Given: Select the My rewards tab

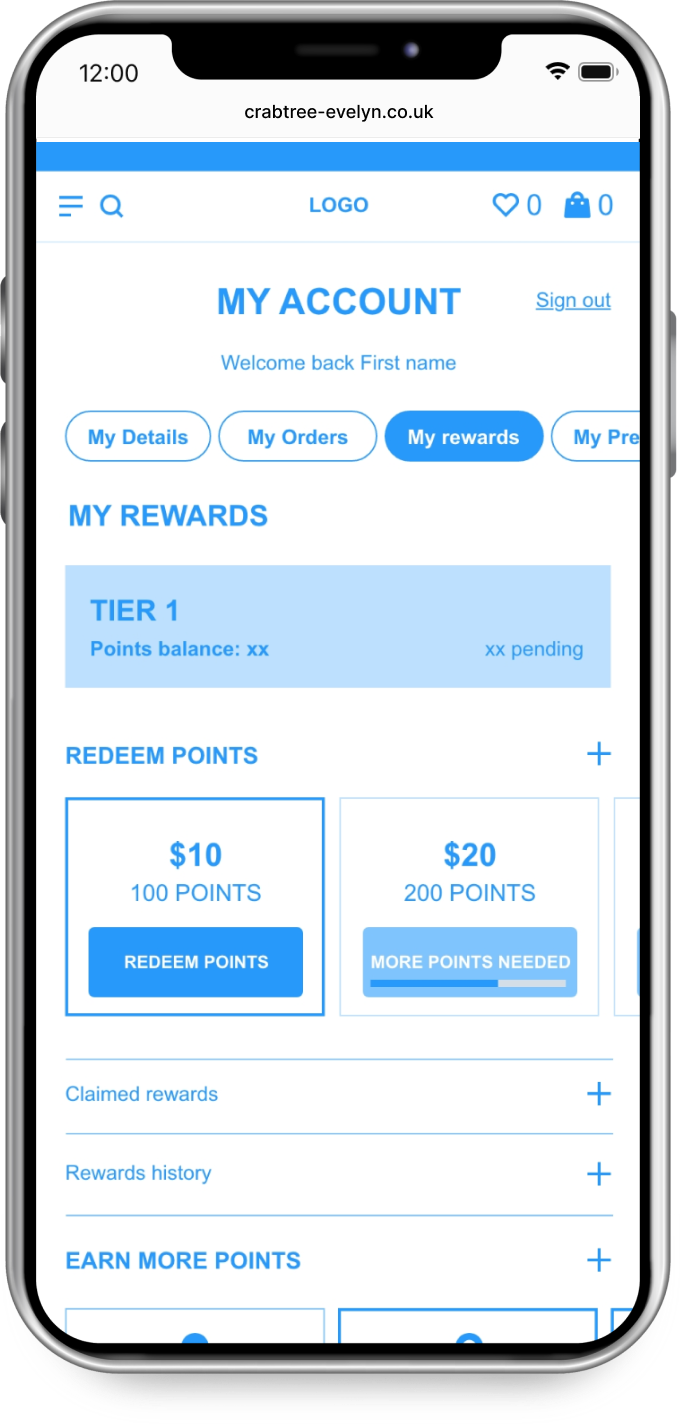Looking at the screenshot, I should point(463,437).
